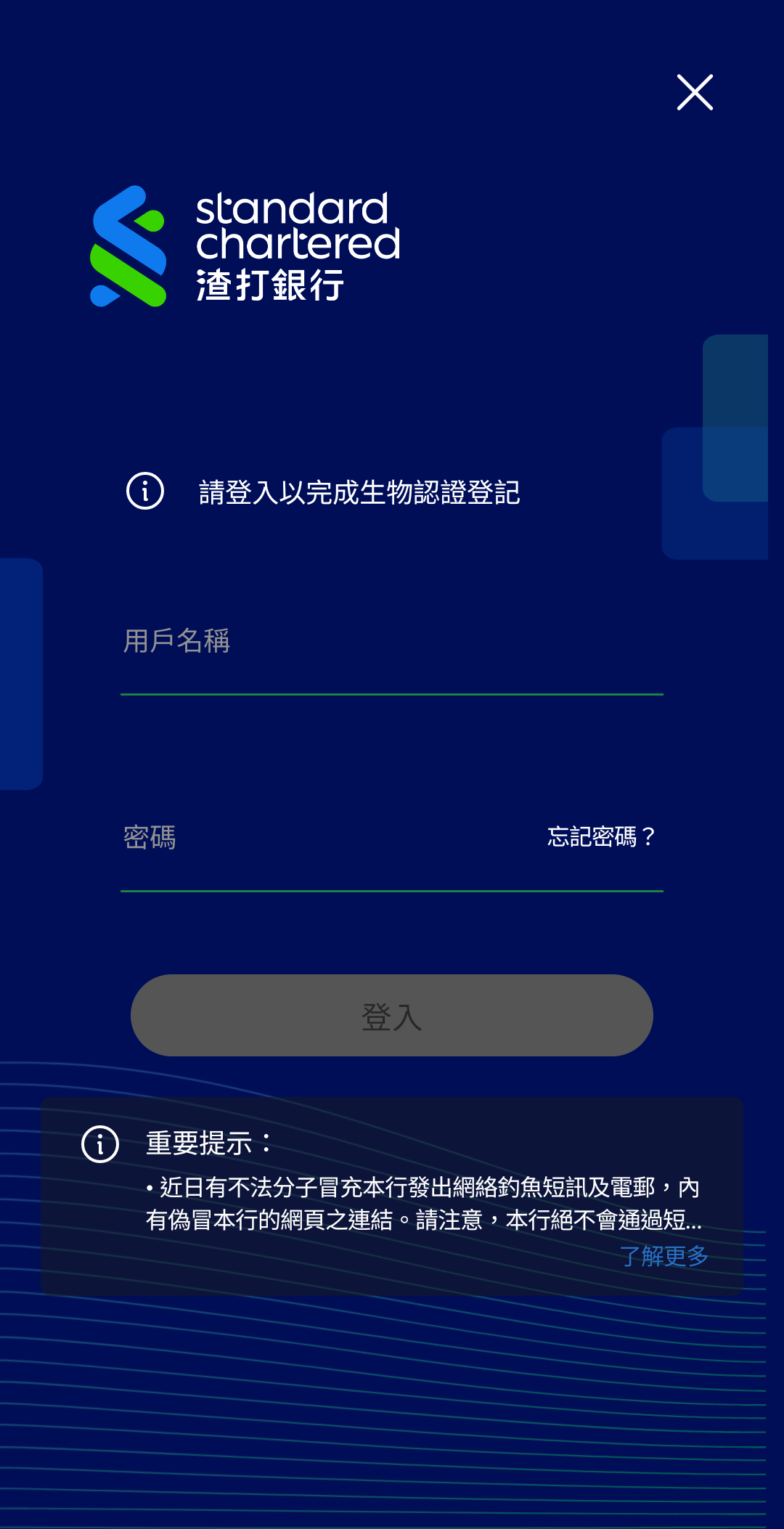Click the 渣打銀行 text in the logo
Viewport: 784px width, 1529px height.
pos(269,285)
